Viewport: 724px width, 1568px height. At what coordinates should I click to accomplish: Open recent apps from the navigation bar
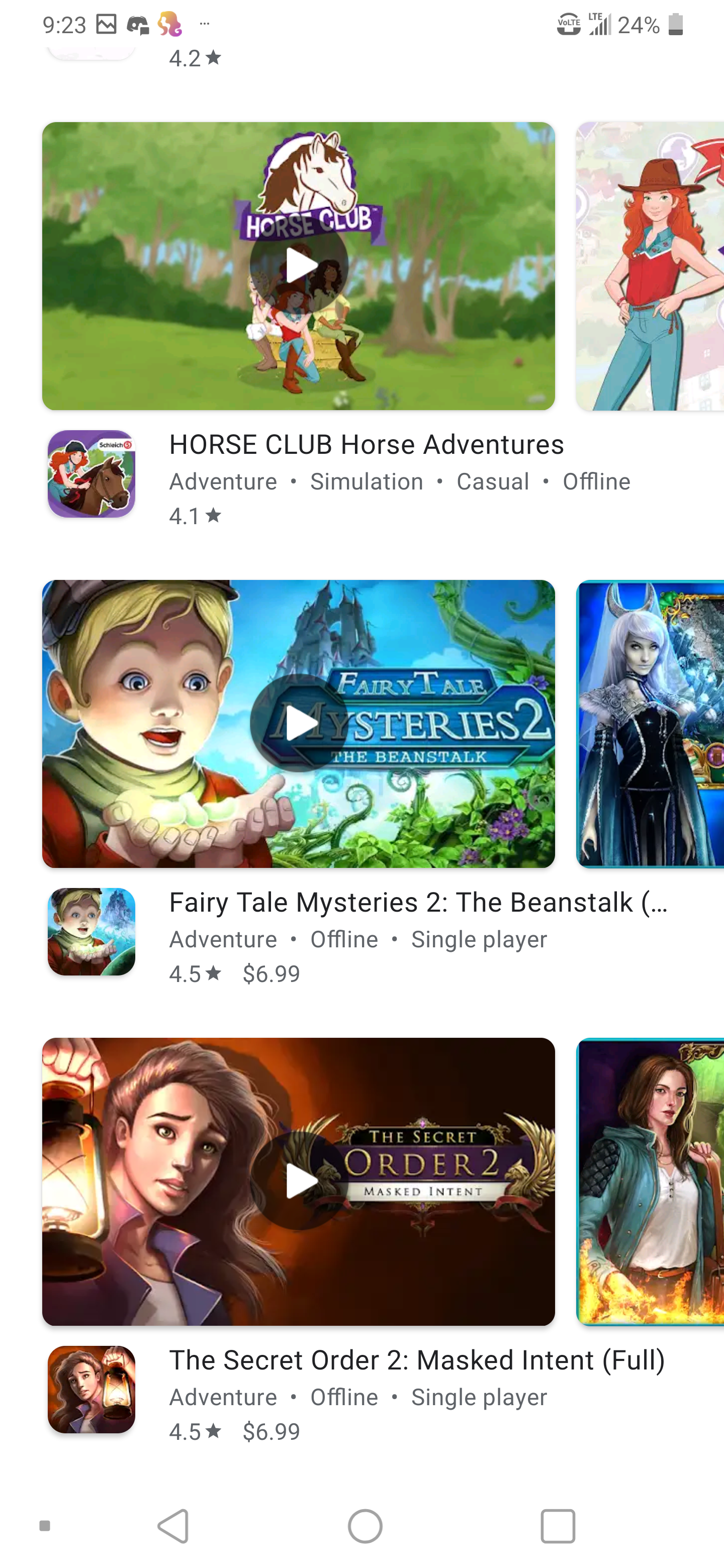[558, 1526]
